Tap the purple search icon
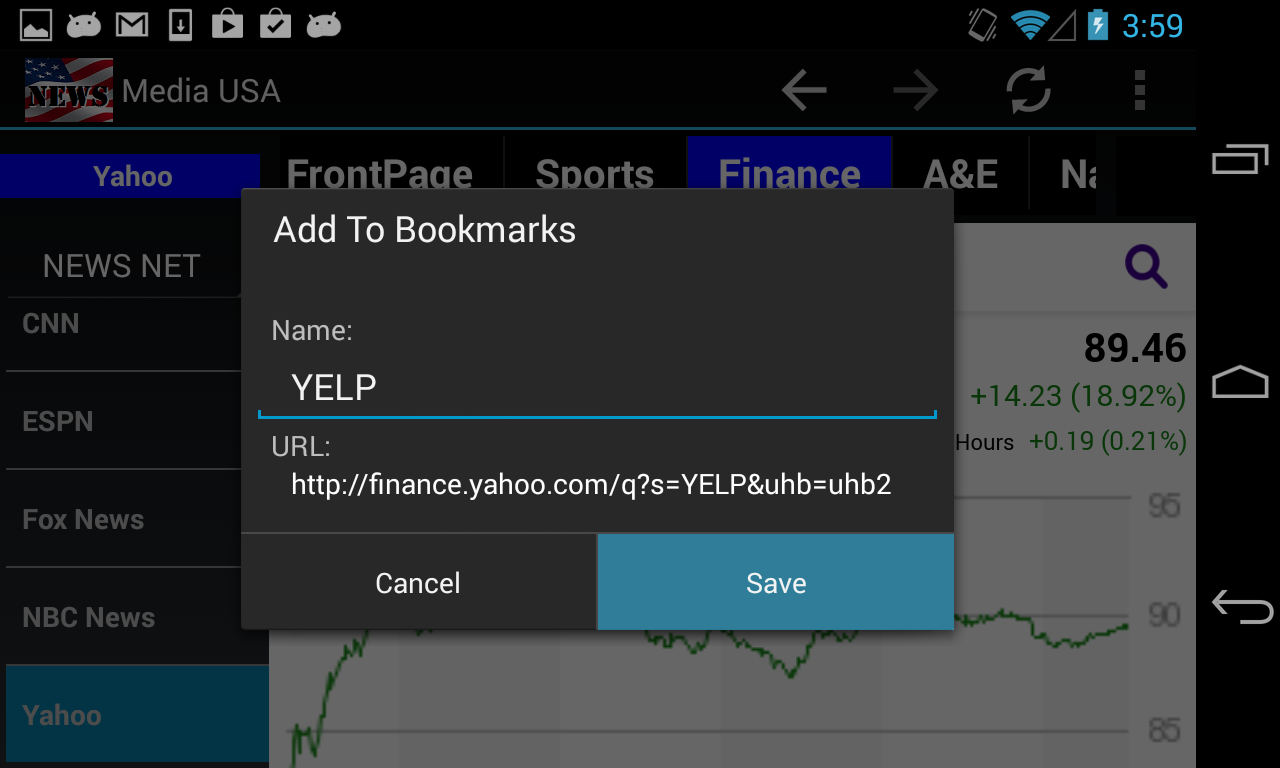This screenshot has width=1280, height=768. [1145, 267]
